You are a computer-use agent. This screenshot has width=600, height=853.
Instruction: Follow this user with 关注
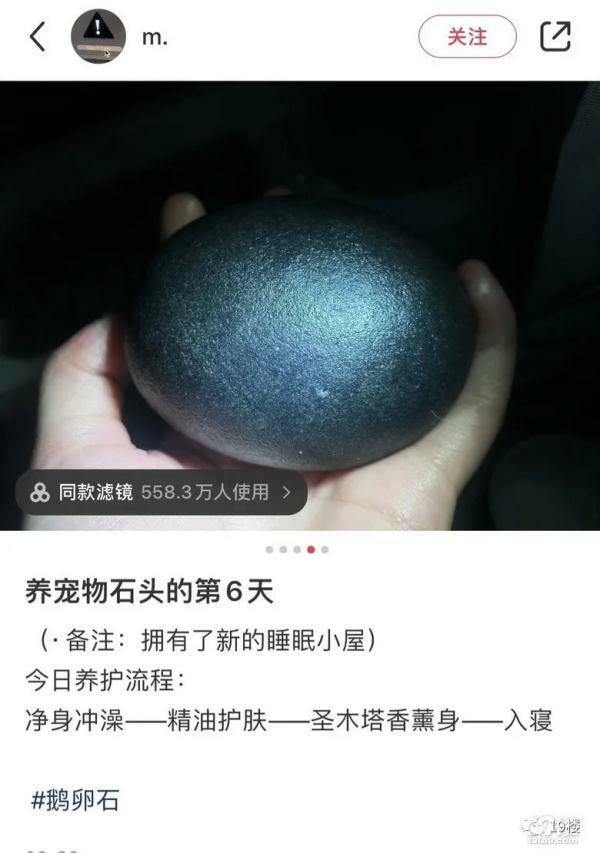tap(467, 37)
